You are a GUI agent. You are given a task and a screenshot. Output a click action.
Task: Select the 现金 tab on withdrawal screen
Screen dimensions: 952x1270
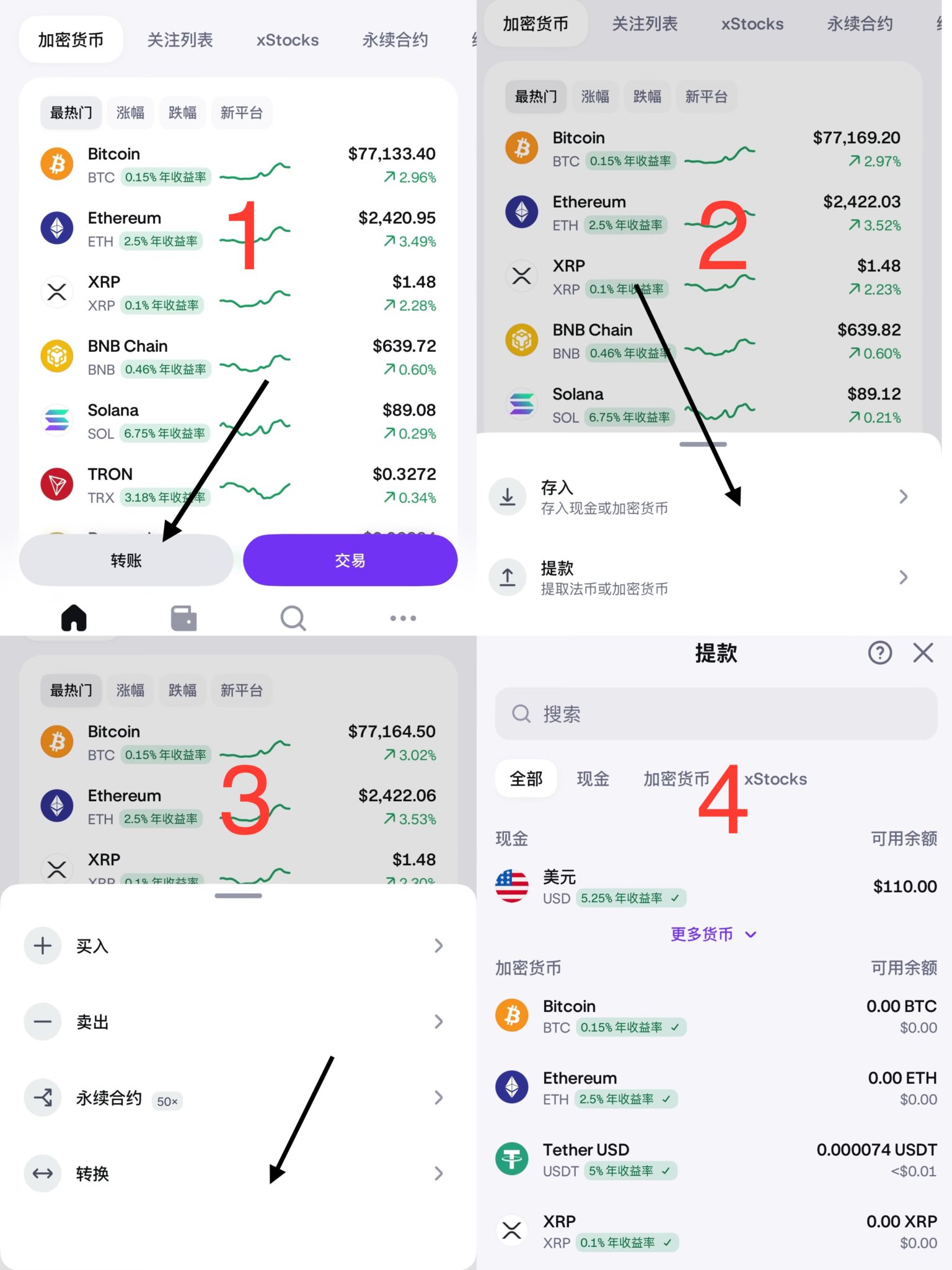[x=593, y=779]
